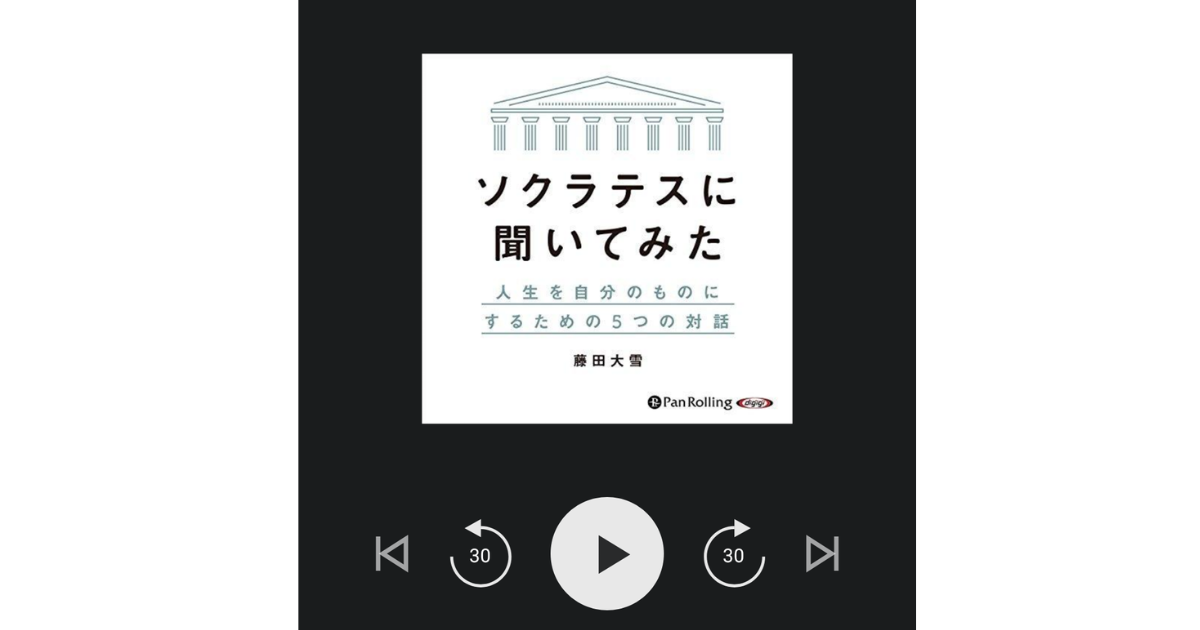Skip forward 30 seconds
This screenshot has width=1200, height=630.
tap(734, 554)
